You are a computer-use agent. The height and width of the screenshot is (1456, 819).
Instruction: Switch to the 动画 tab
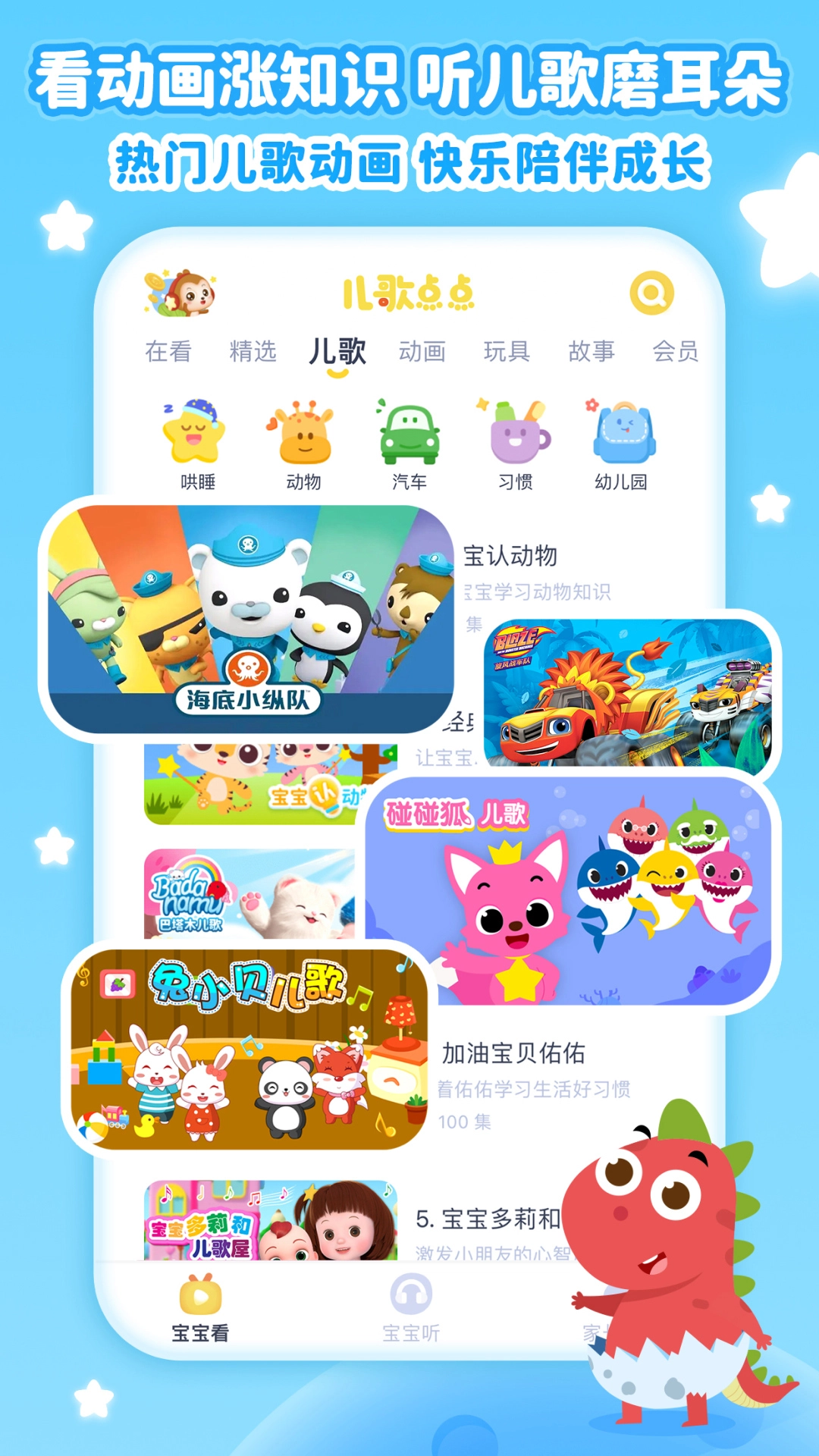(x=422, y=350)
